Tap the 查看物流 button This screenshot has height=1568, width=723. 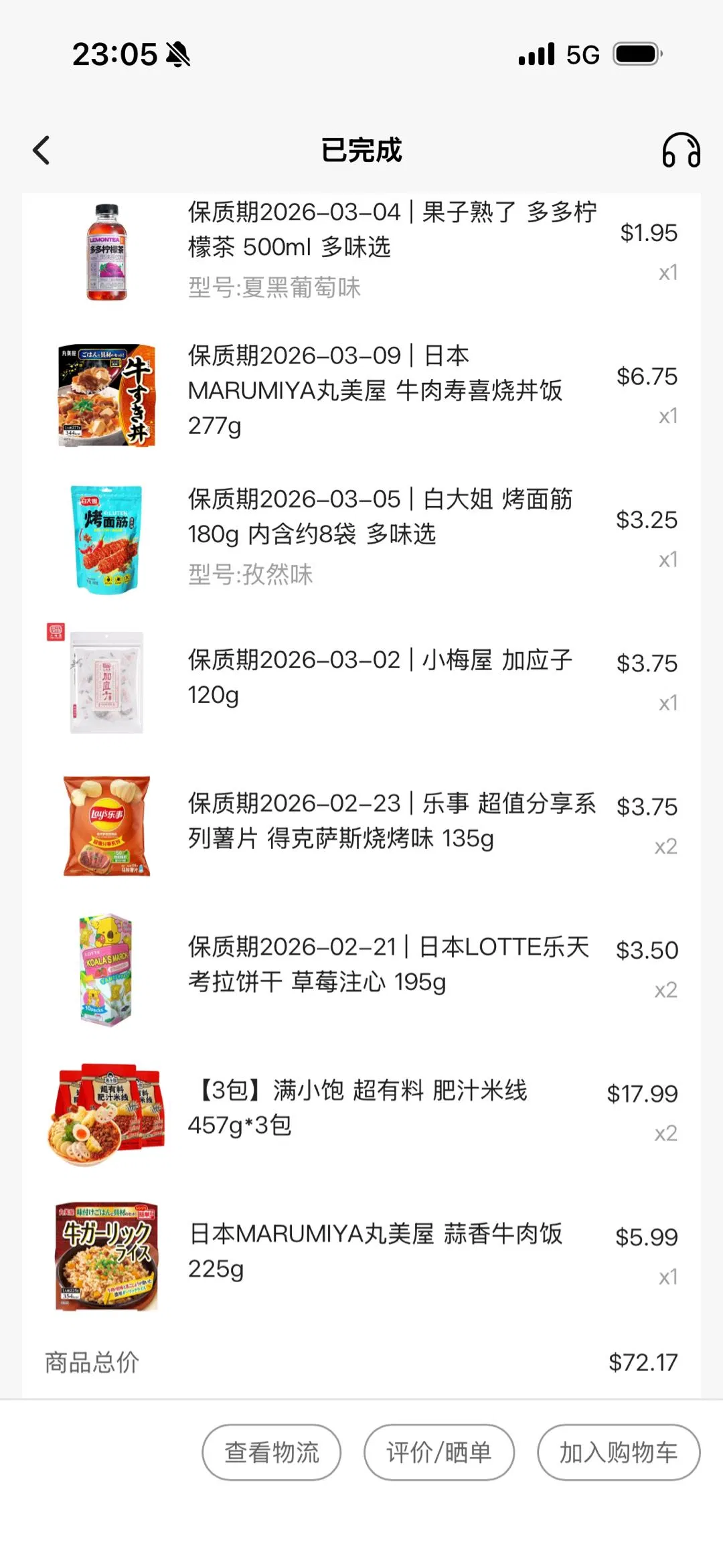(271, 1452)
